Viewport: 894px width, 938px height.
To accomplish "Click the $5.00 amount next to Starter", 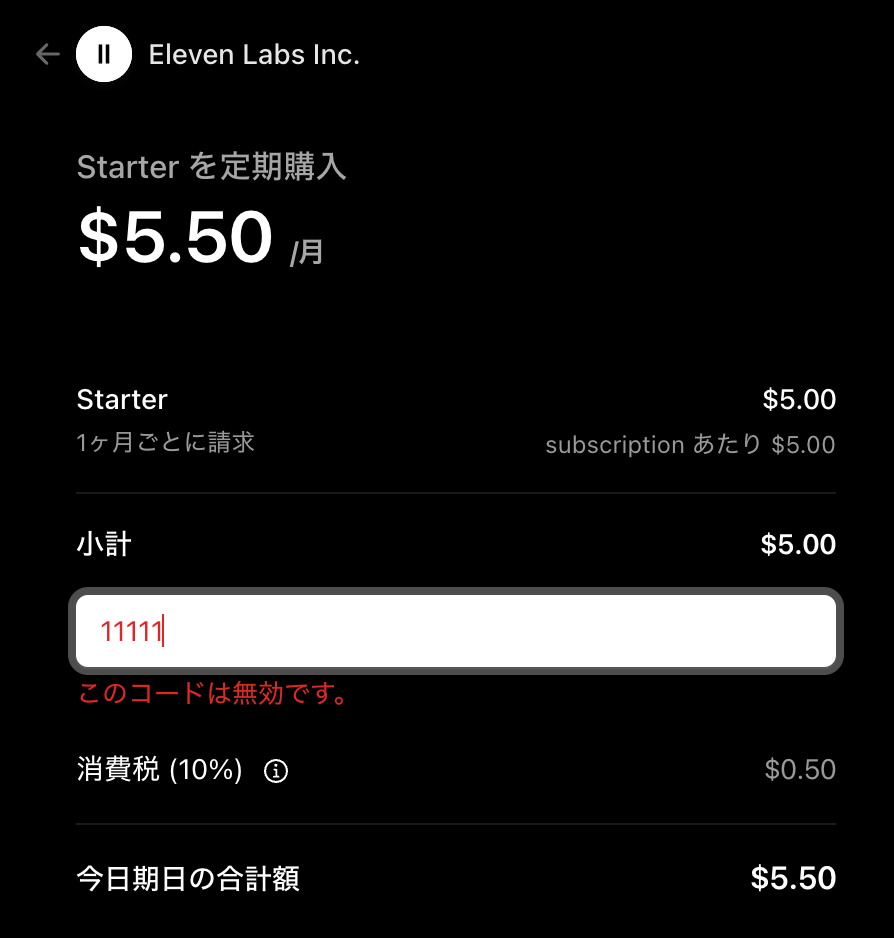I will [x=800, y=399].
